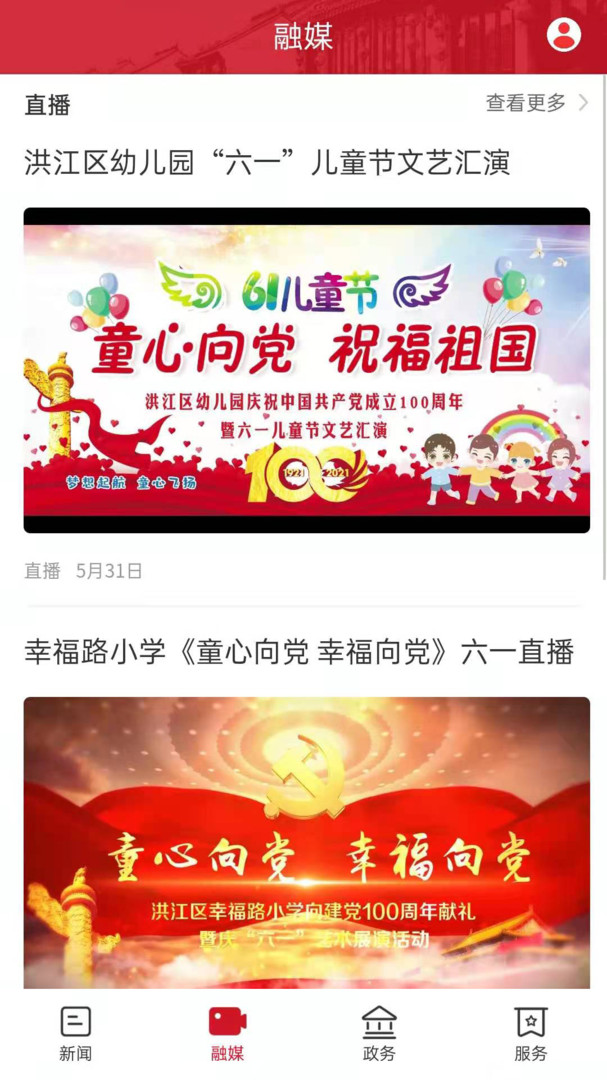Open the 洪江区幼儿园六一儿童节文艺汇演 live stream
The image size is (607, 1080).
click(x=306, y=370)
